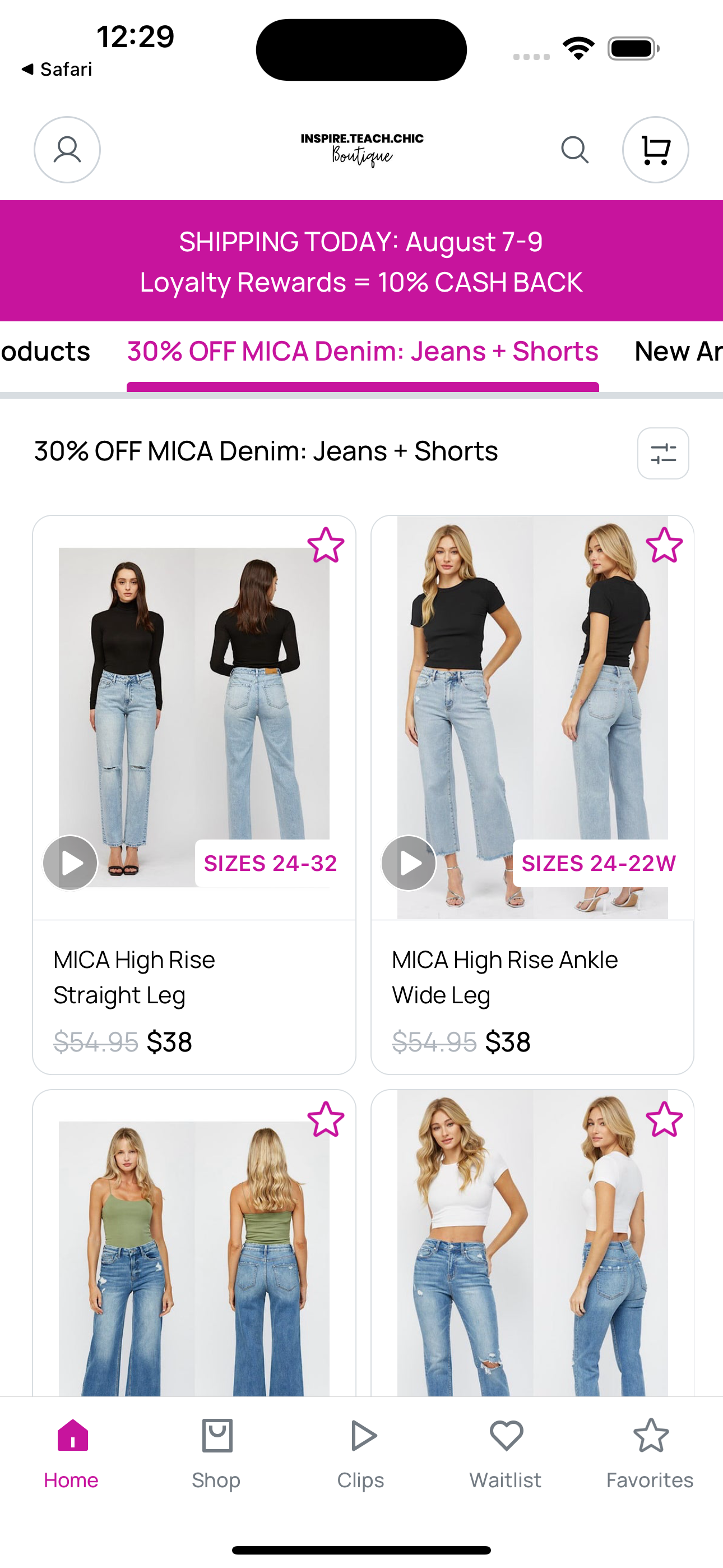
Task: Play the Ankle Wide Leg jeans video clip
Action: [409, 863]
